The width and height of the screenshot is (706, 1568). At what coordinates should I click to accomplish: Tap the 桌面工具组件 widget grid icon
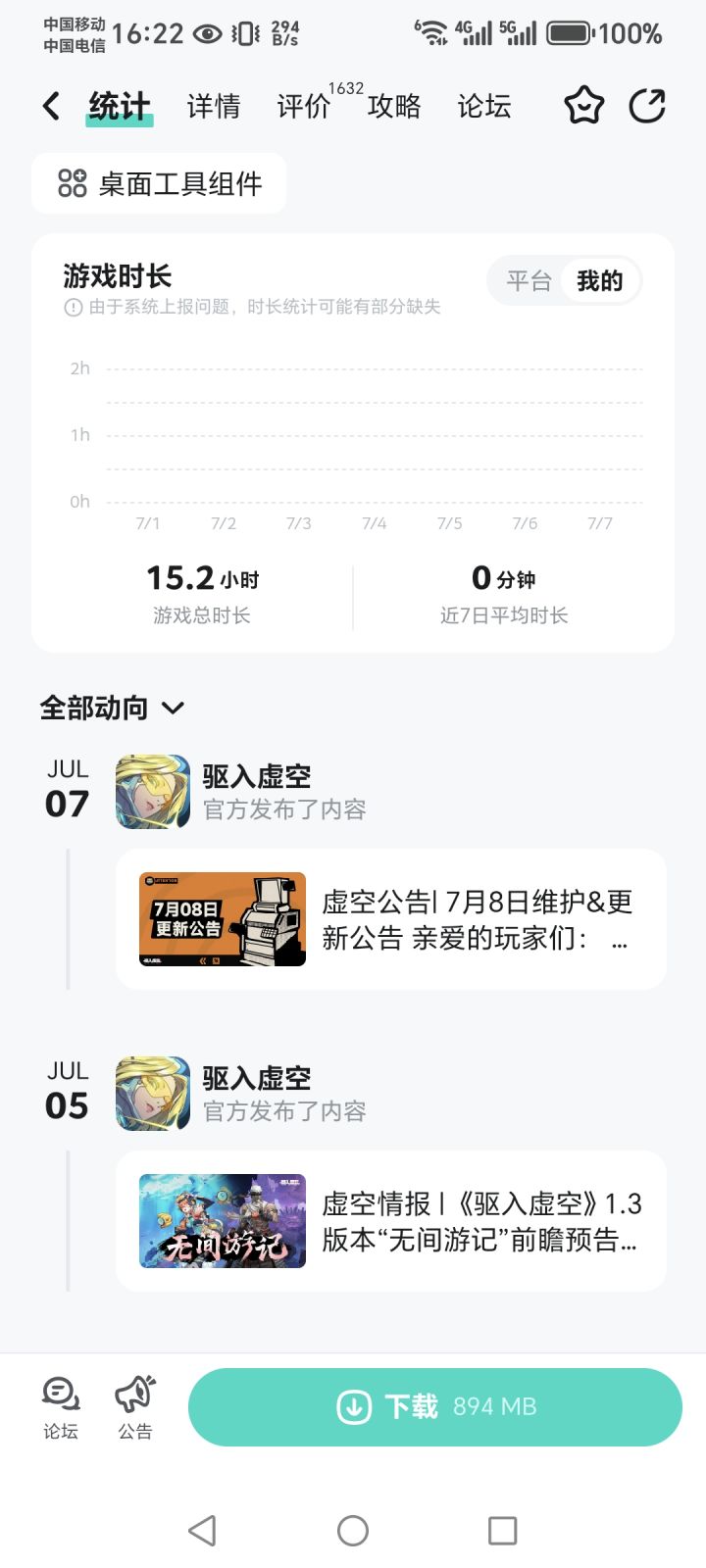[72, 183]
